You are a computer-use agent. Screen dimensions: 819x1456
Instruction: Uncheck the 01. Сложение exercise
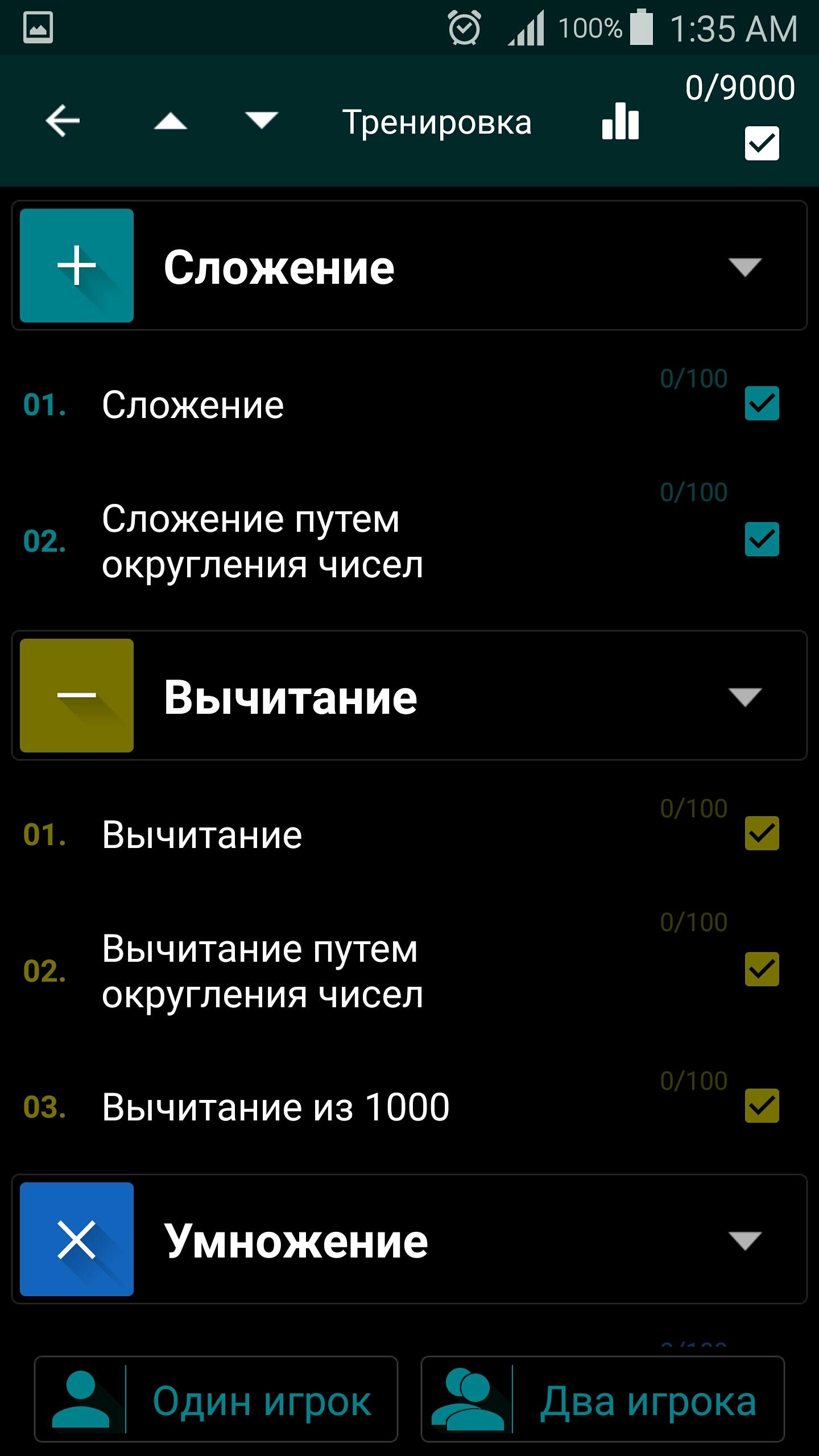[x=762, y=404]
